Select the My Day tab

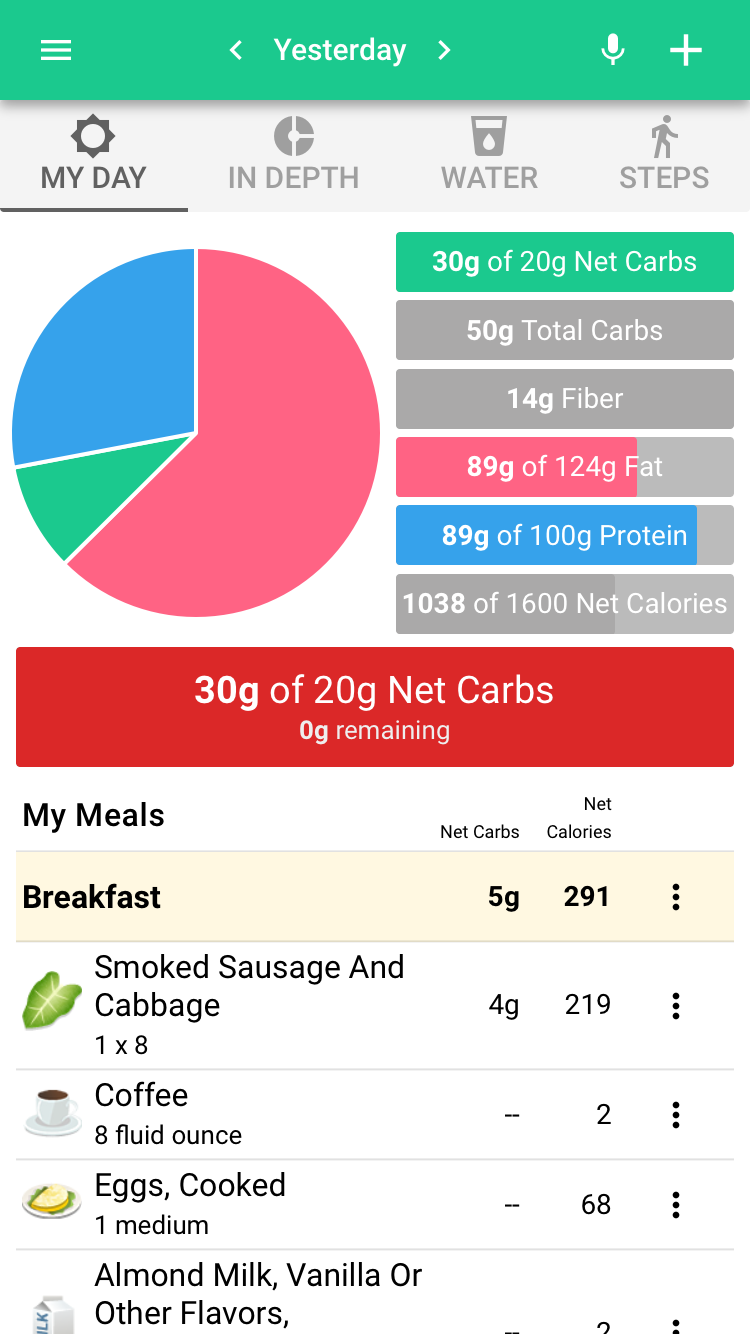point(94,156)
